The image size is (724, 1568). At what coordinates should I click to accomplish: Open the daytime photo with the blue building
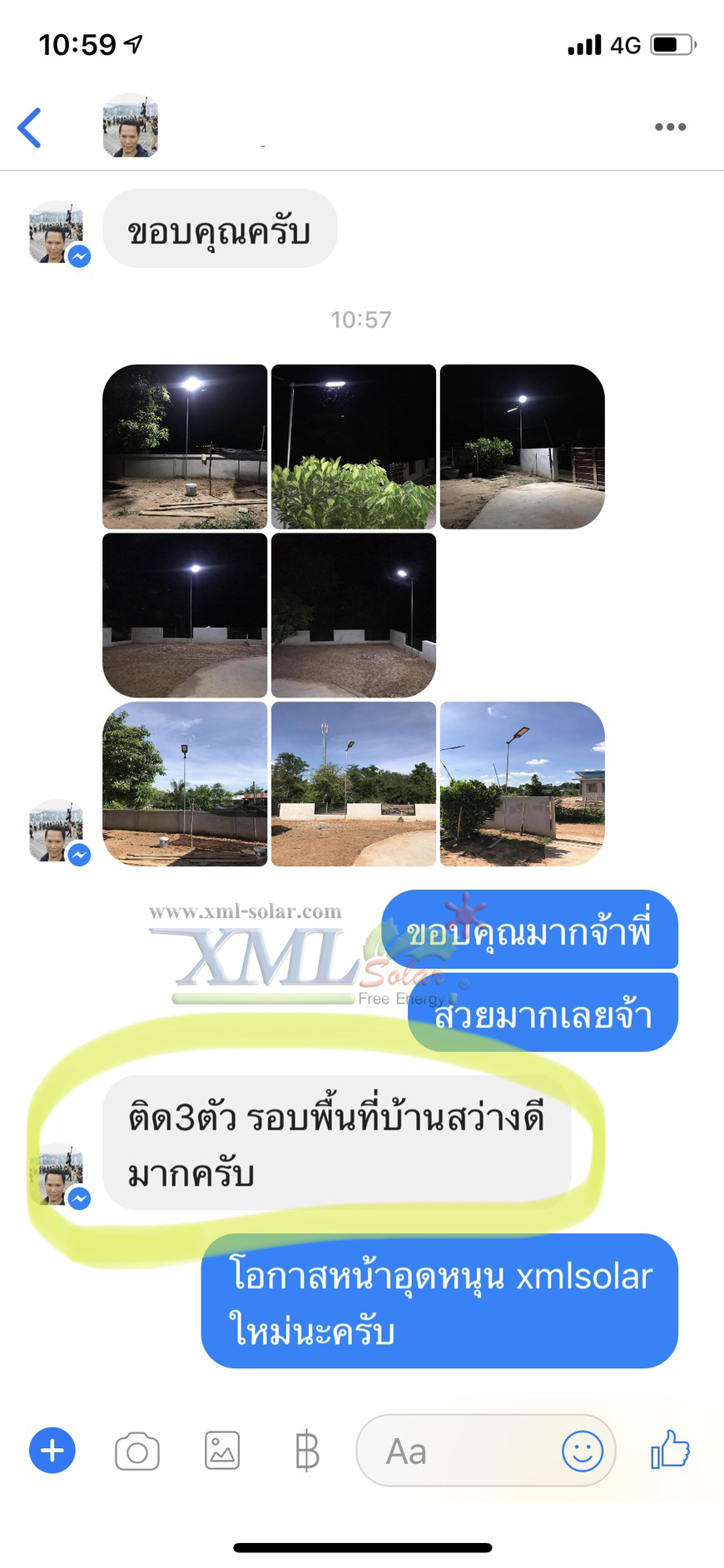[x=522, y=783]
